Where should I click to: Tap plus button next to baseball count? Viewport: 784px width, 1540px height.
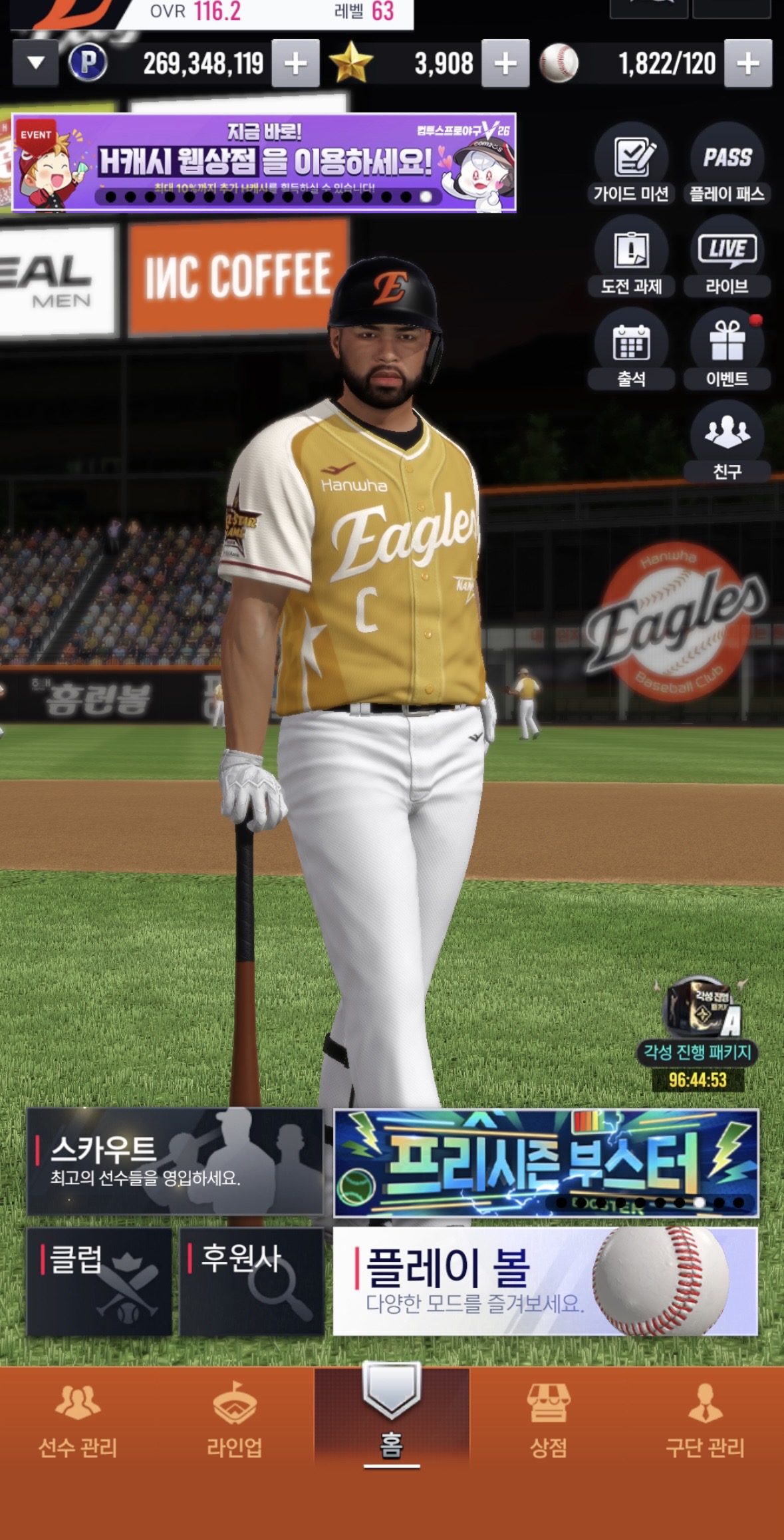tap(747, 64)
